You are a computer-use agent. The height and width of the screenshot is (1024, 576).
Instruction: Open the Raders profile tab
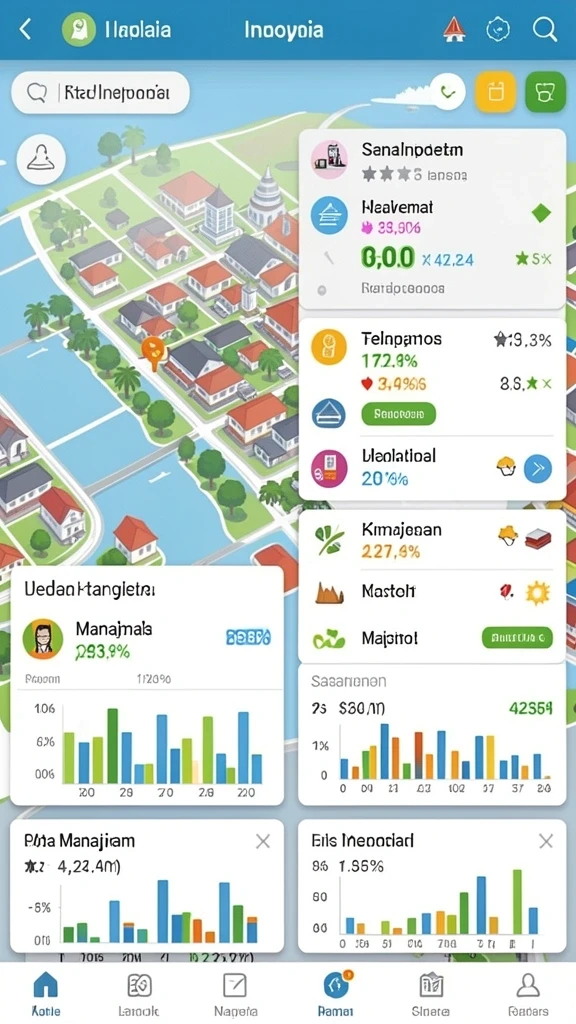point(527,993)
